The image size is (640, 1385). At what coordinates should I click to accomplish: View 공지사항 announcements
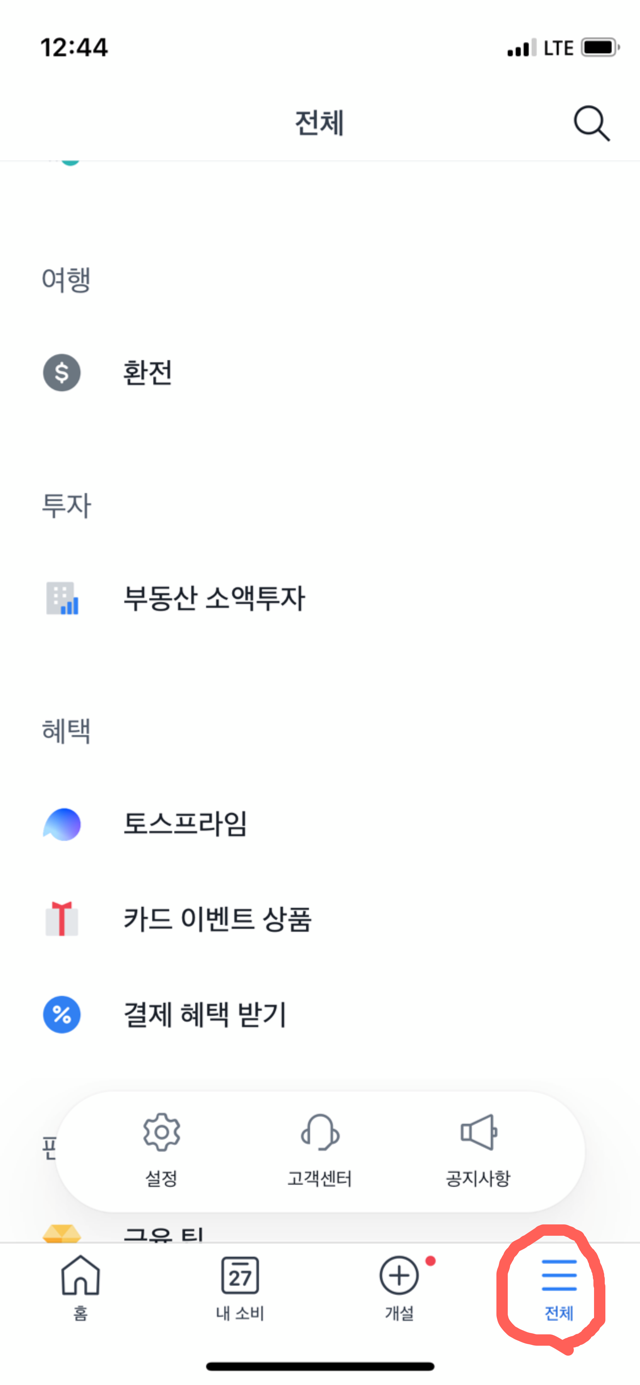[x=478, y=1150]
